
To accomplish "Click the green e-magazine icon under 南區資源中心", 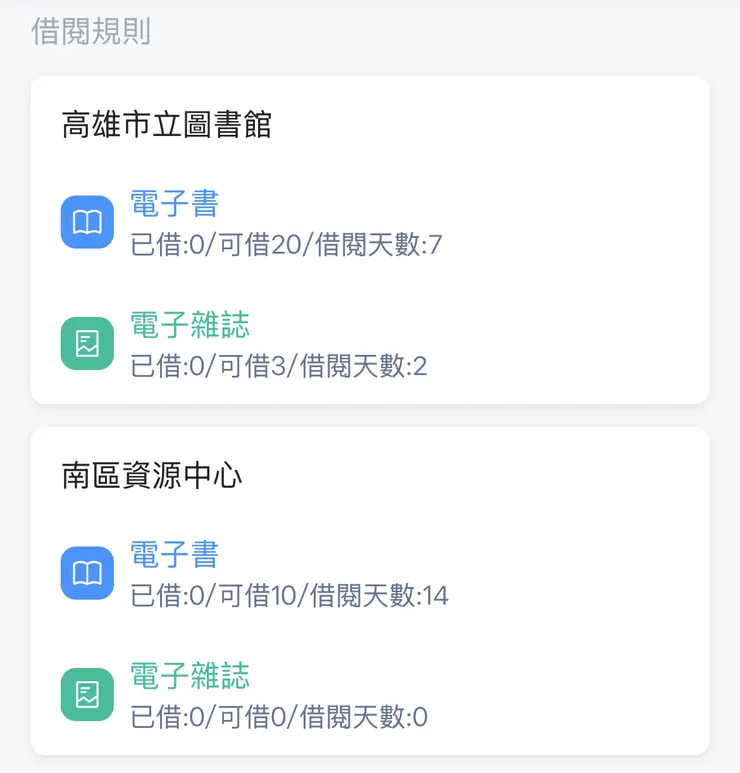I will click(86, 694).
